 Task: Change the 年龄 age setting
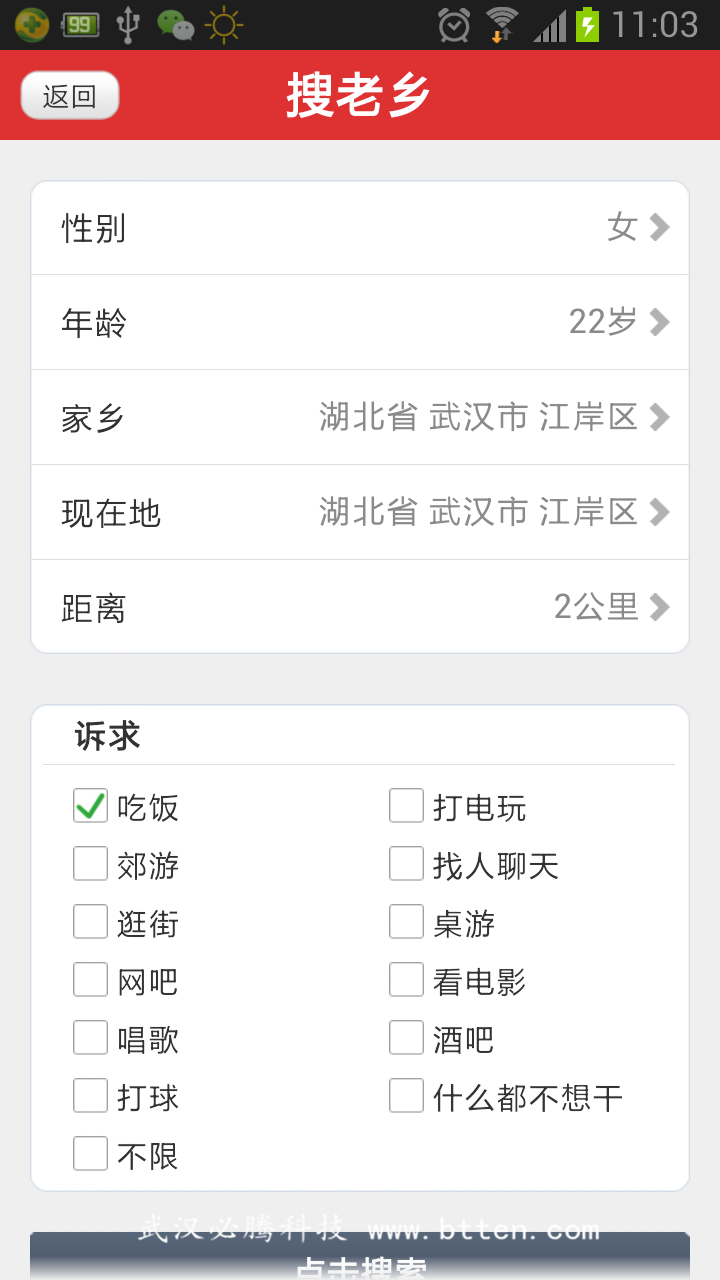[x=360, y=322]
